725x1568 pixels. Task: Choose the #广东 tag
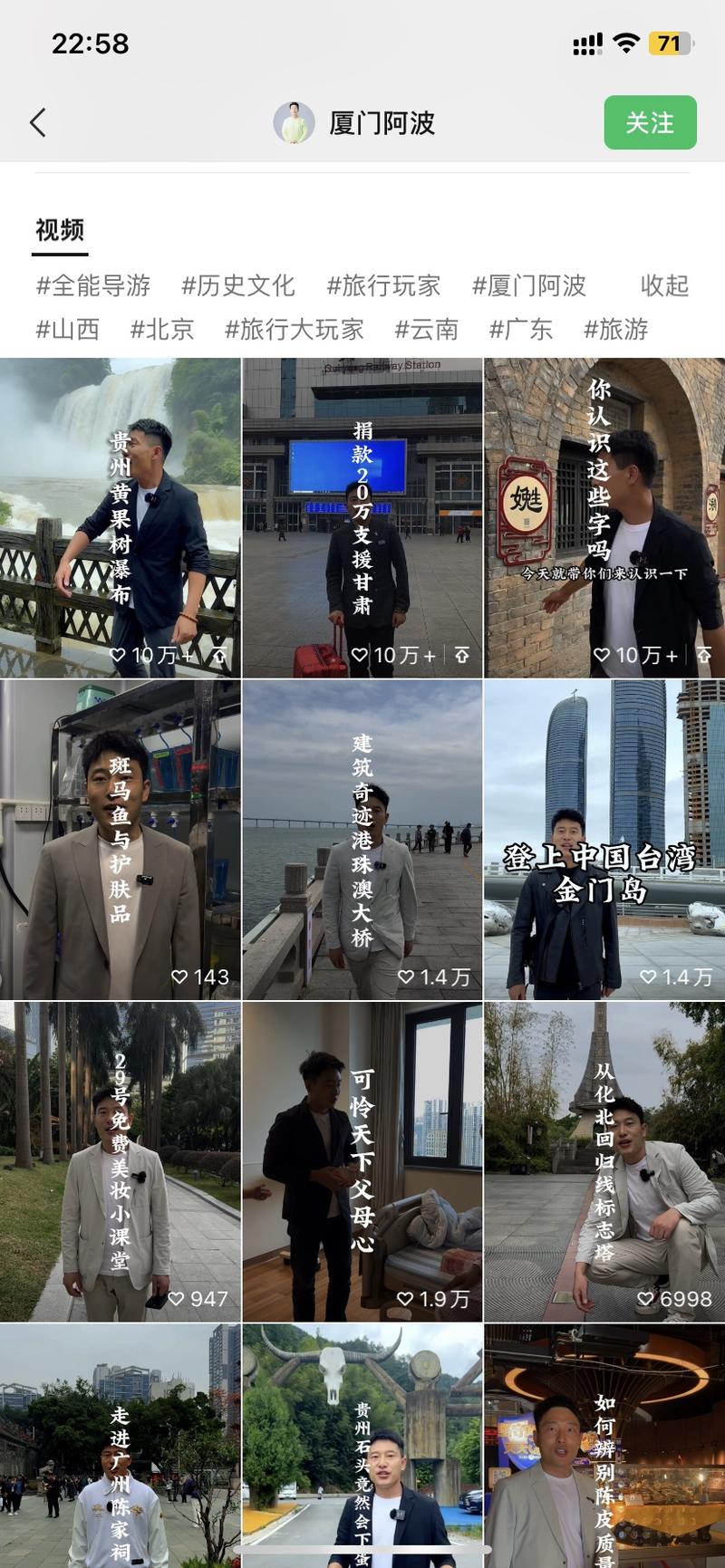[521, 330]
